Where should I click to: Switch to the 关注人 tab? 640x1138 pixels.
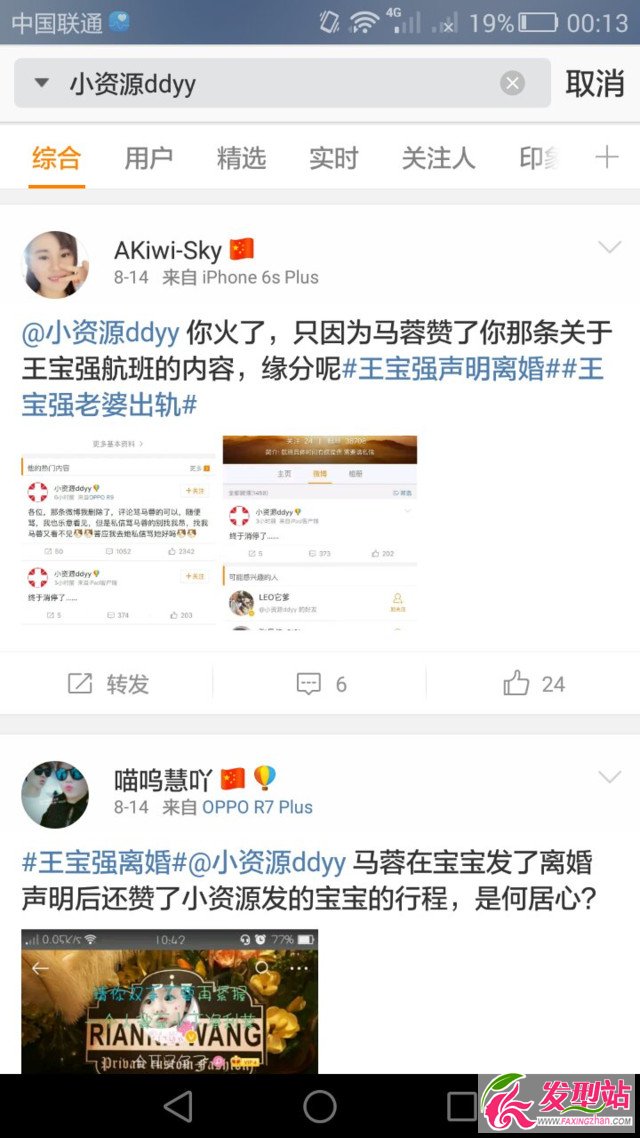pos(438,158)
